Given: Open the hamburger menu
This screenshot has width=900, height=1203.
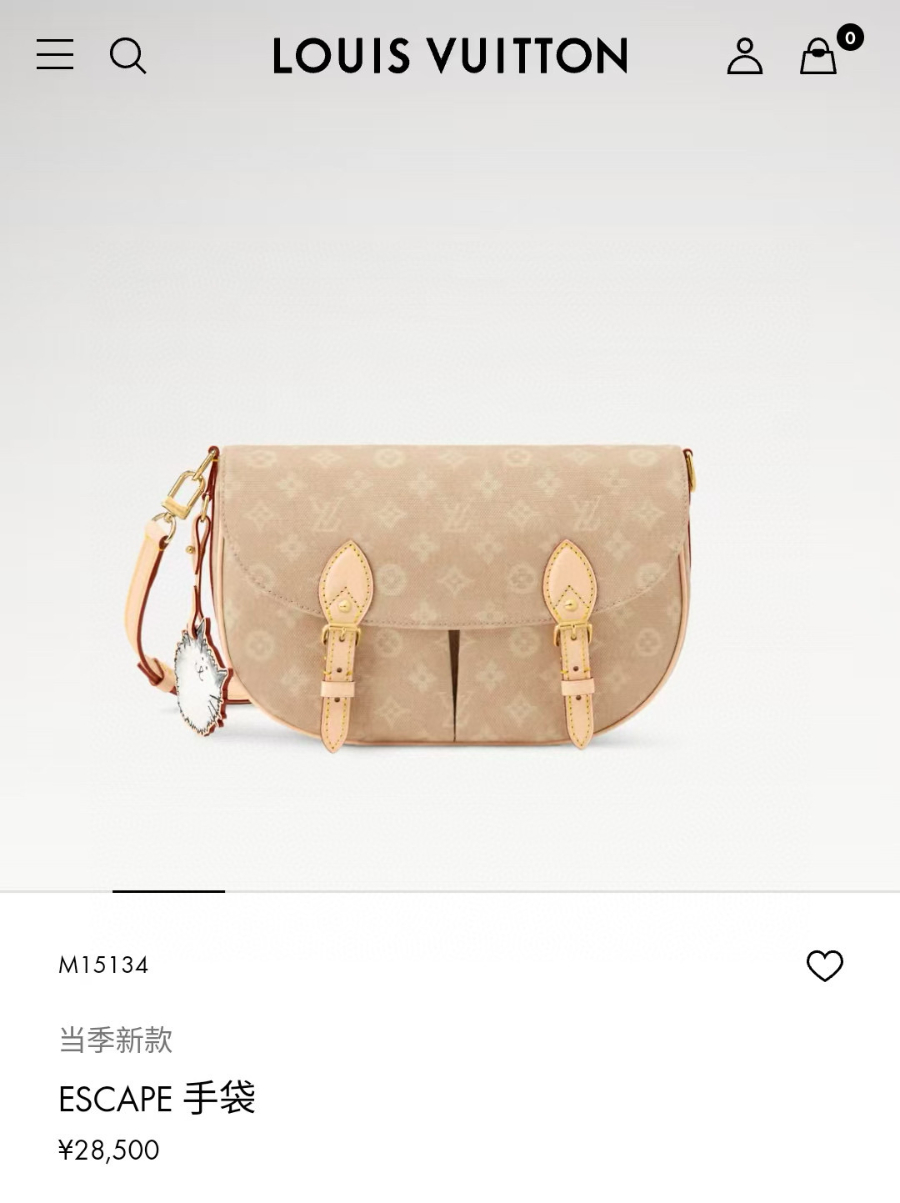Looking at the screenshot, I should coord(55,55).
